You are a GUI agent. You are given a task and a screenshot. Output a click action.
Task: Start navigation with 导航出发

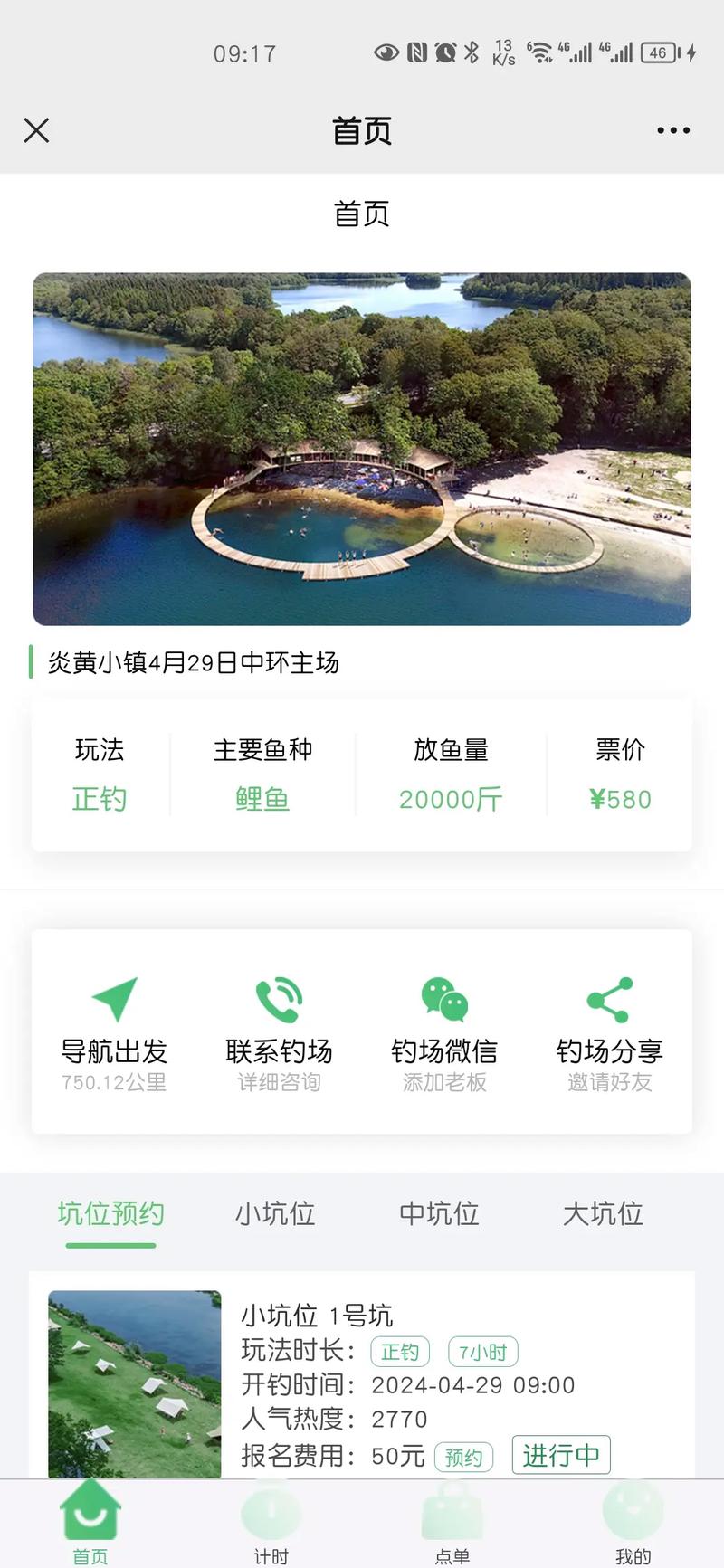point(114,1032)
